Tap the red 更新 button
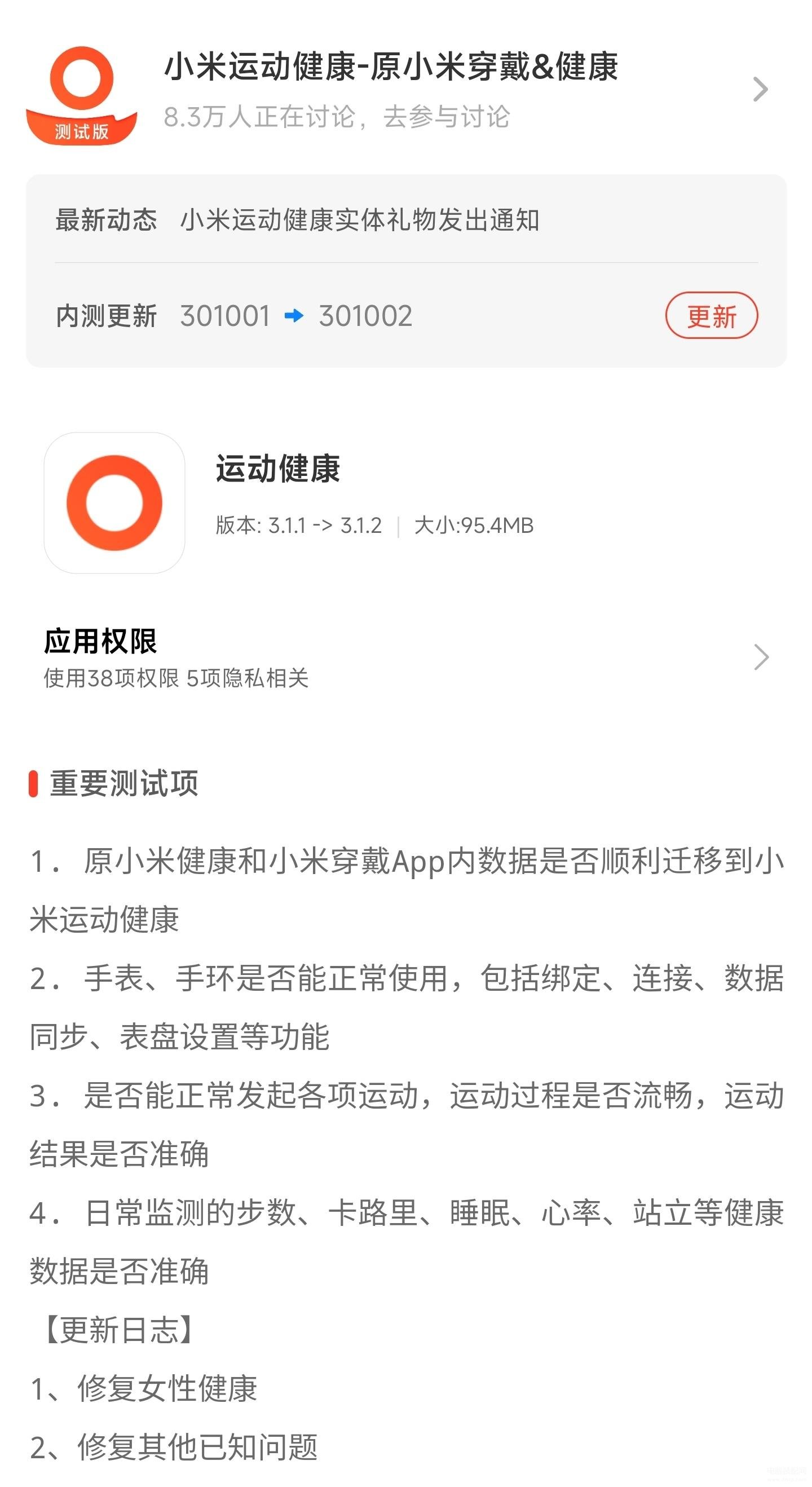The height and width of the screenshot is (1487, 812). (x=711, y=316)
